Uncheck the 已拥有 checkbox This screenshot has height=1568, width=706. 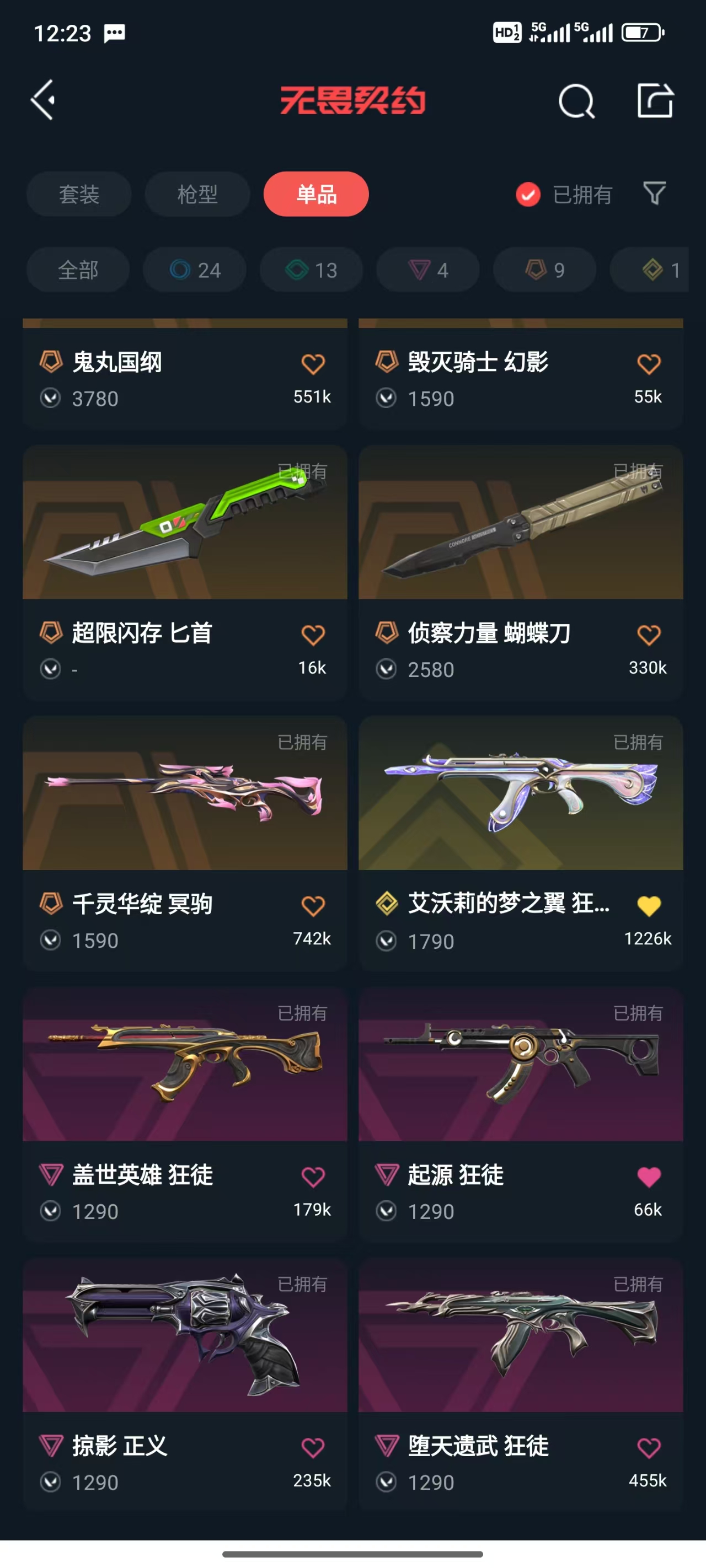pos(528,195)
